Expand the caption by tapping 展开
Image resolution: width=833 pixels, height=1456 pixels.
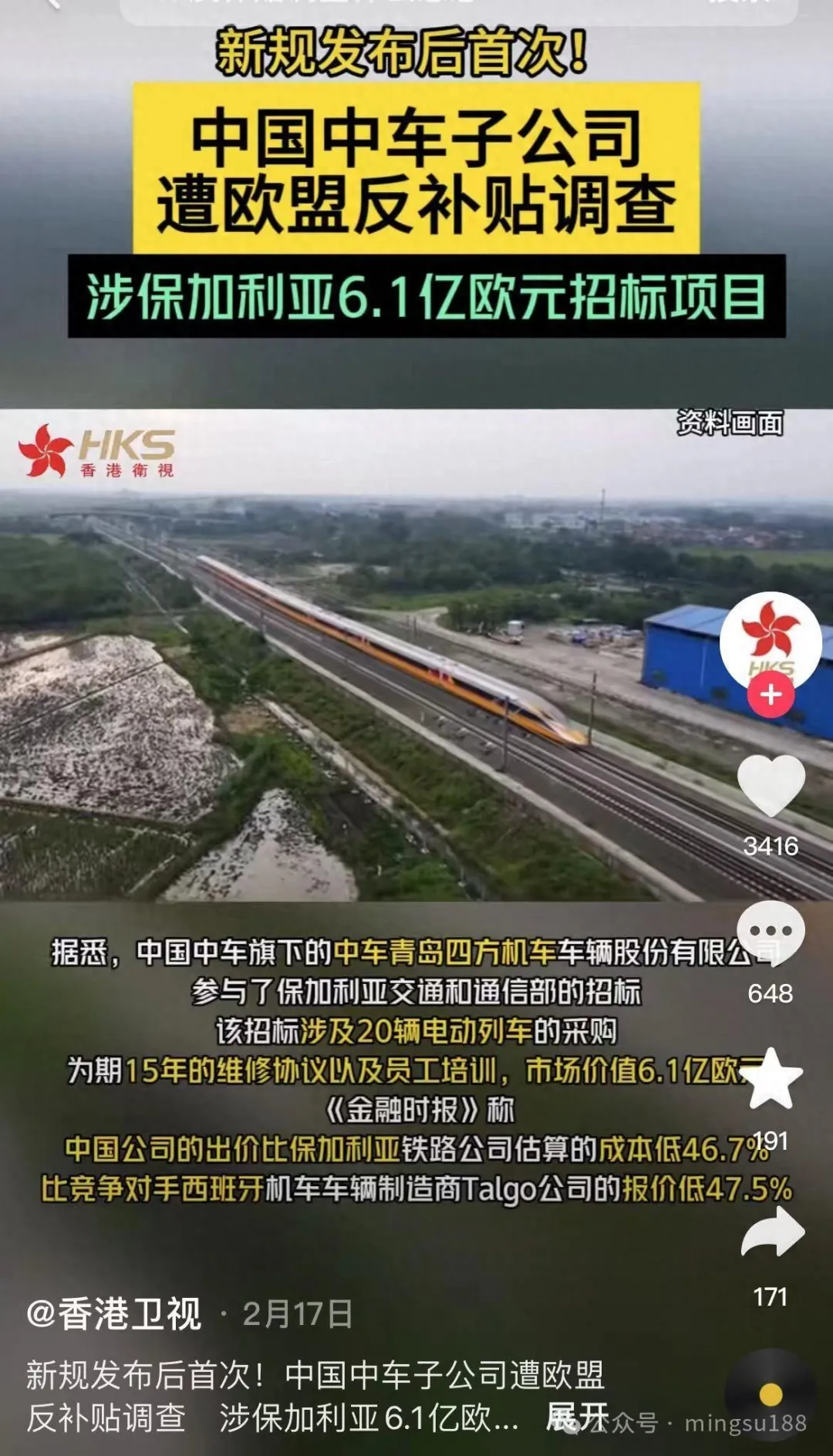click(x=576, y=1417)
